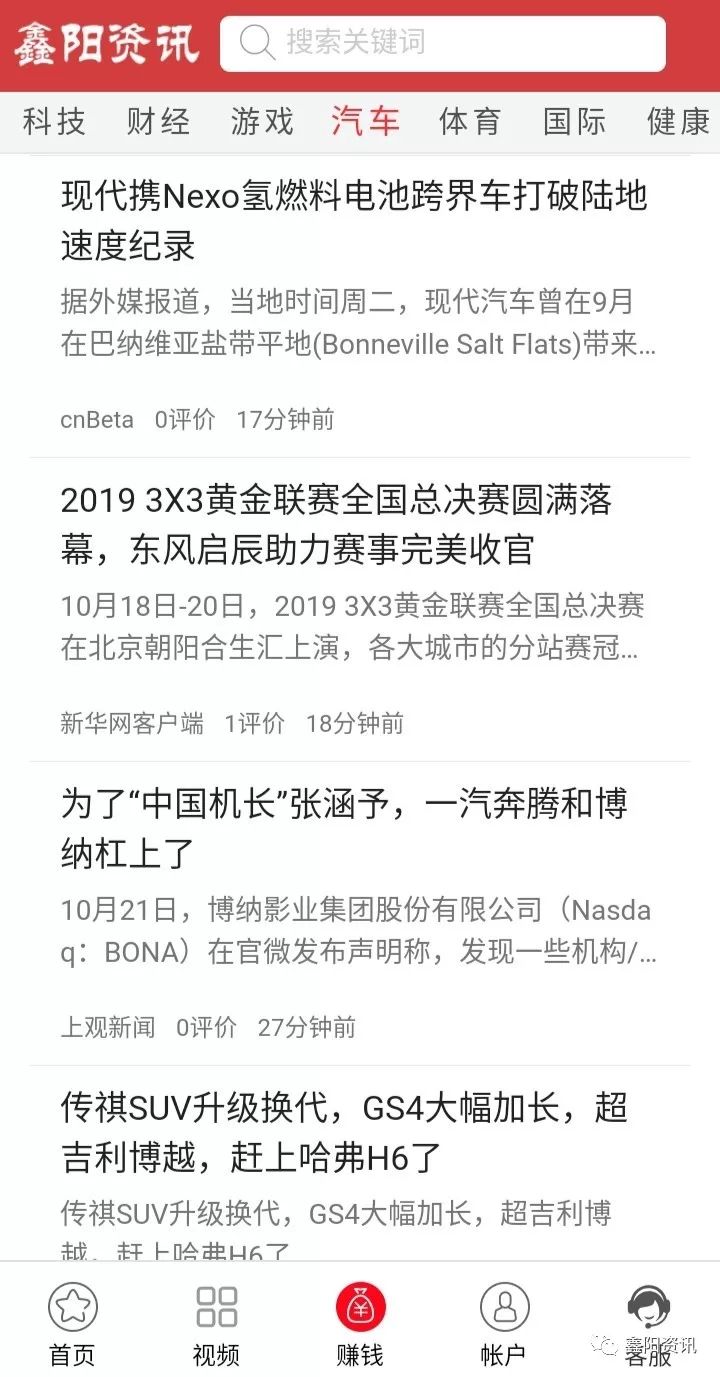The width and height of the screenshot is (720, 1377).
Task: Go to the 首页 home tab
Action: click(73, 1324)
